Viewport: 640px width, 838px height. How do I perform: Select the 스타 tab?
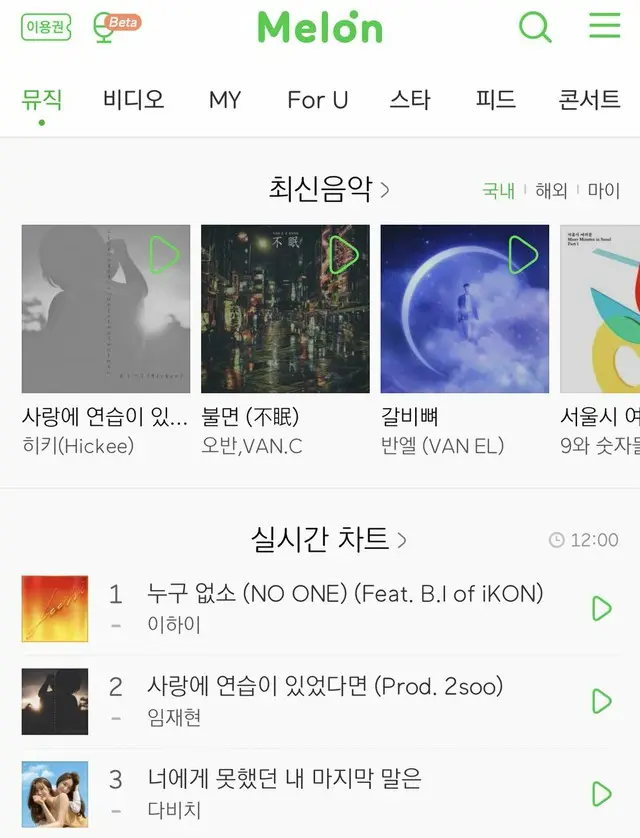click(410, 100)
